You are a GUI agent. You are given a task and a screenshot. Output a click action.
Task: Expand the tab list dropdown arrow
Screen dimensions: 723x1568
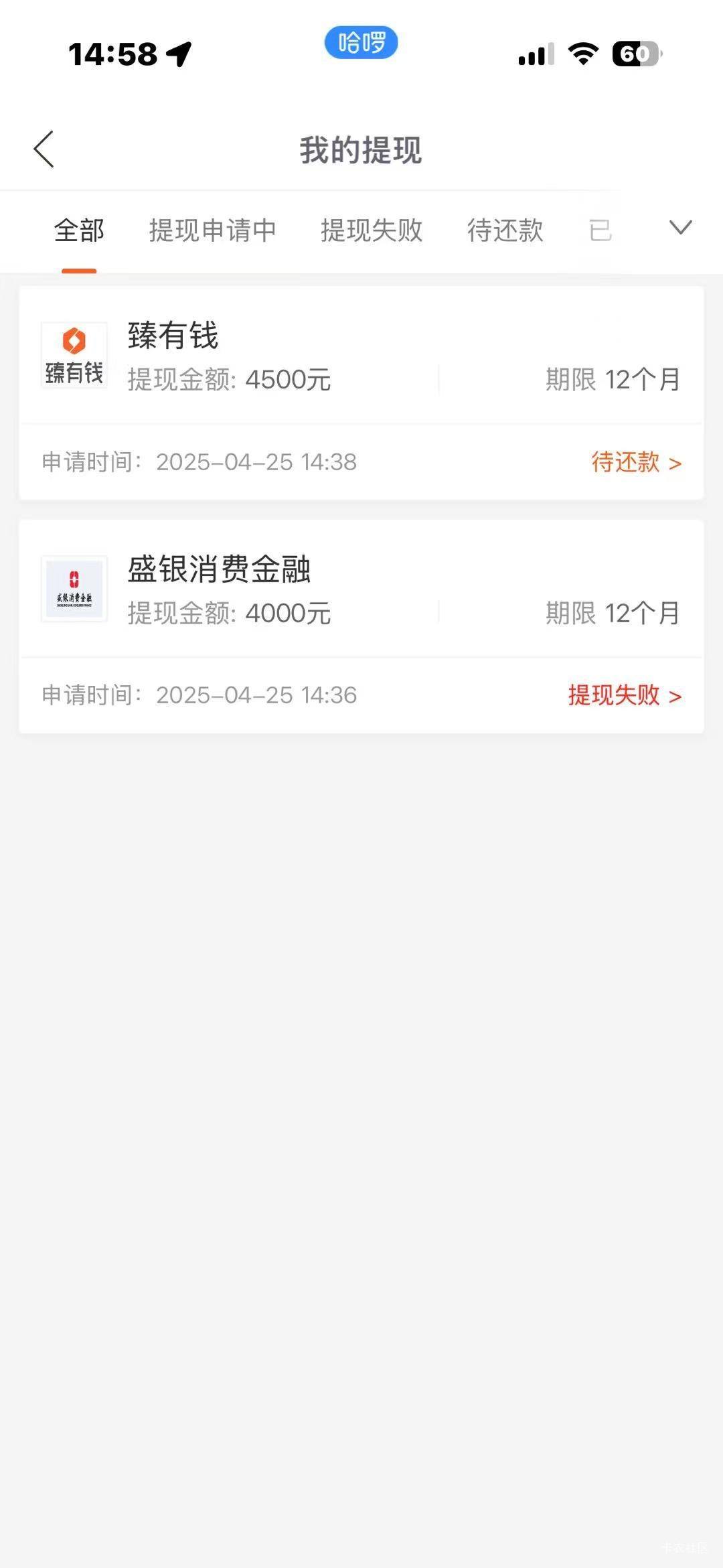click(x=680, y=228)
